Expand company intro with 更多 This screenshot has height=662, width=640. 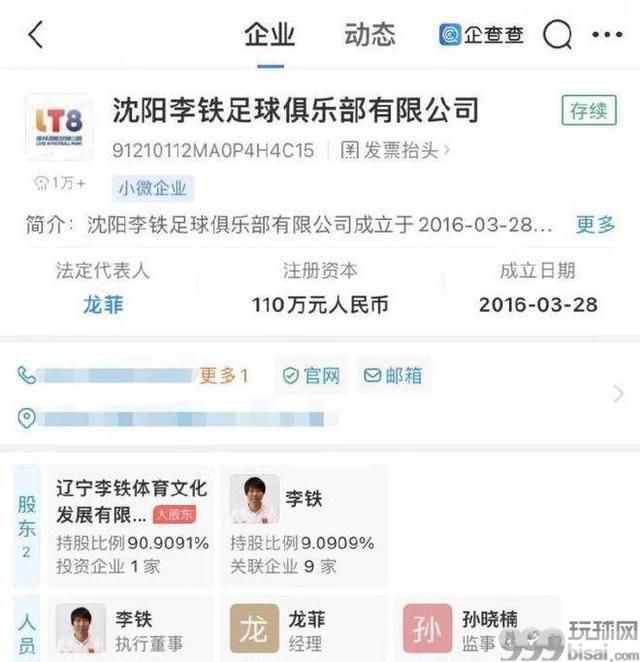(595, 224)
